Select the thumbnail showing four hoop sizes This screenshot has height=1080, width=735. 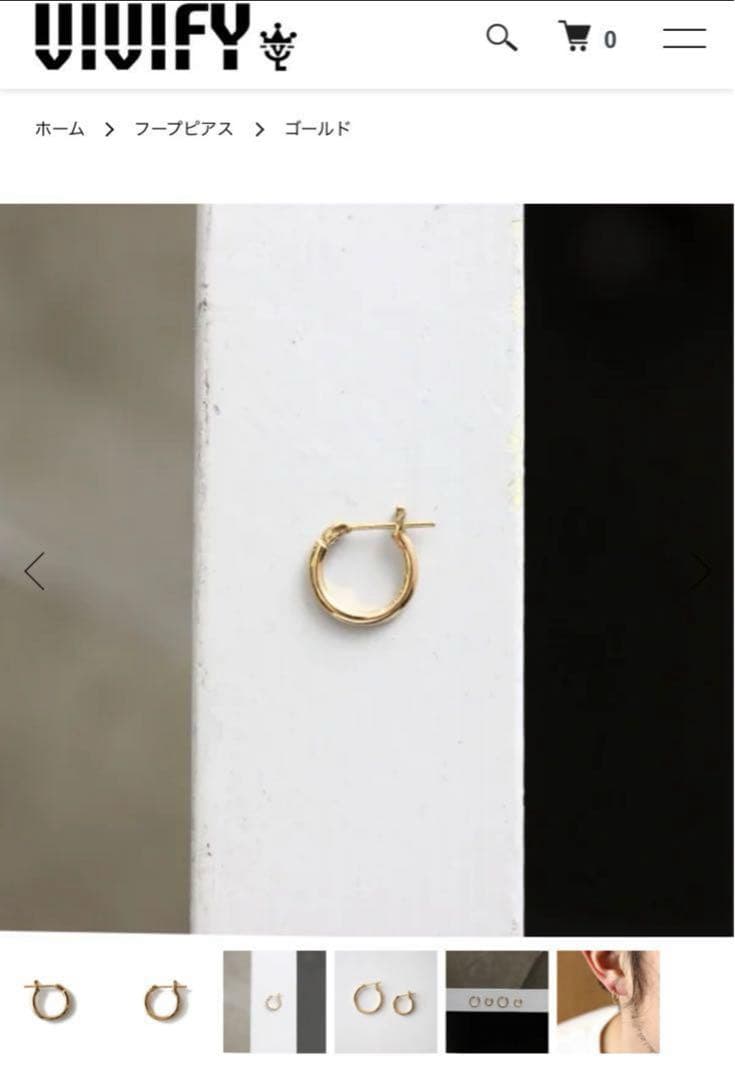coord(496,1001)
